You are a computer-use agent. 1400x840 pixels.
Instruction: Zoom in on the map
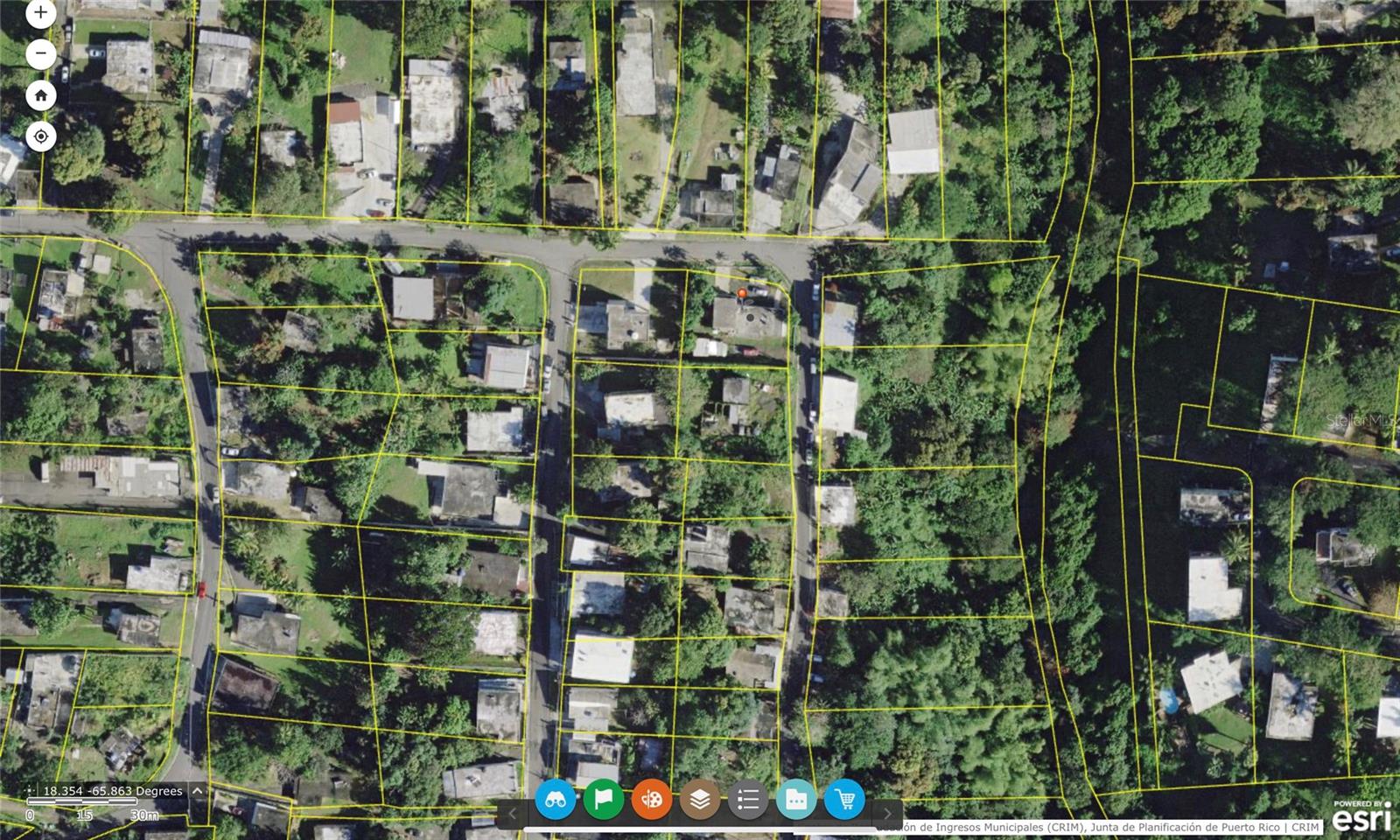40,12
